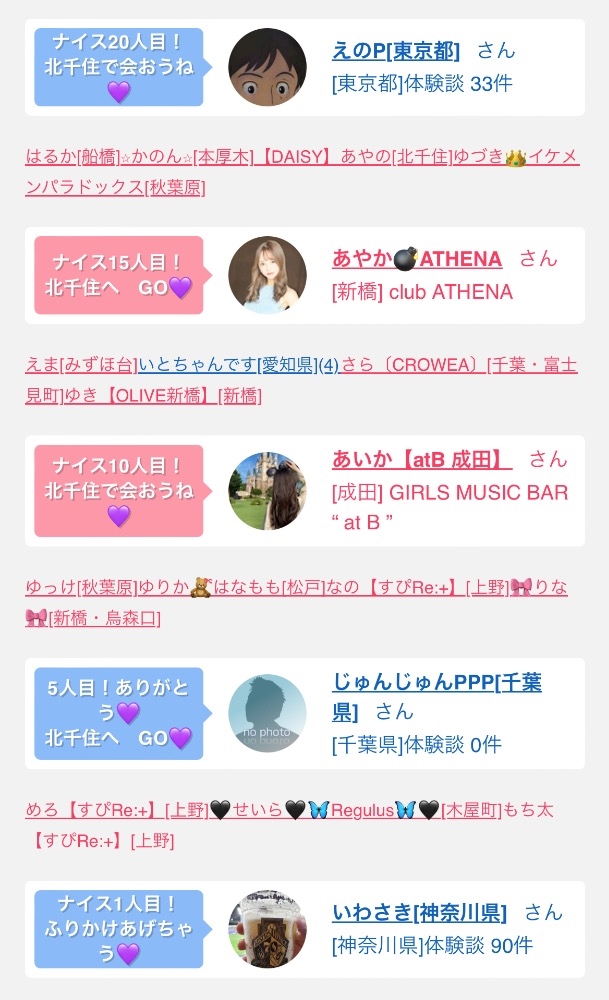Open いわさき[神奈川県] profile link
609x1000 pixels.
click(x=419, y=913)
